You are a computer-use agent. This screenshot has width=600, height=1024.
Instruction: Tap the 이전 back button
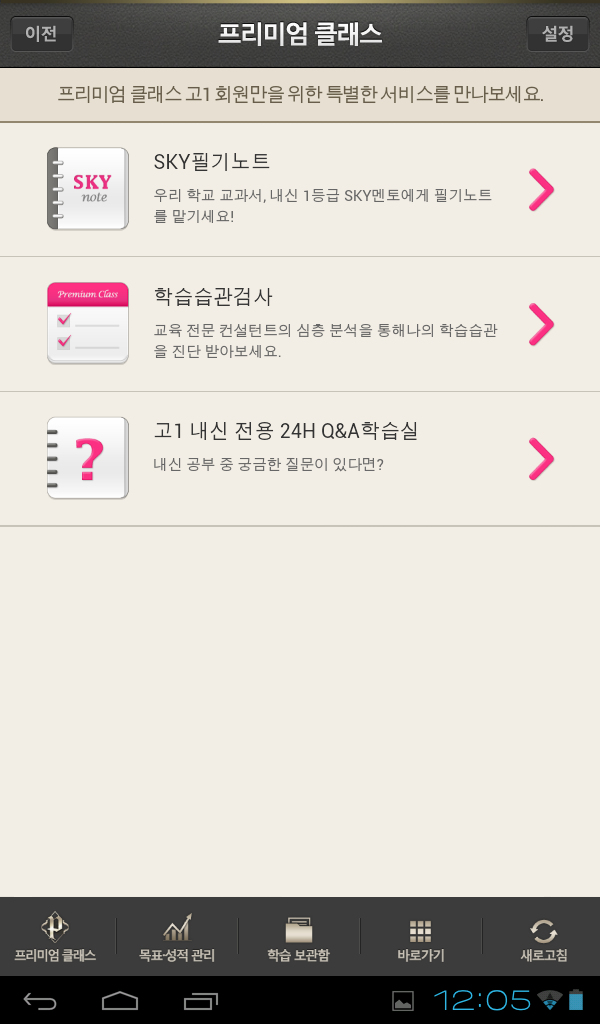click(41, 34)
